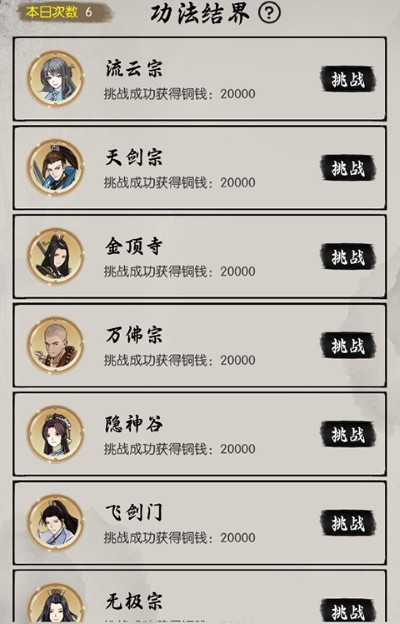
Task: Hit 挑战 next to 隐神谷
Action: pyautogui.click(x=348, y=434)
